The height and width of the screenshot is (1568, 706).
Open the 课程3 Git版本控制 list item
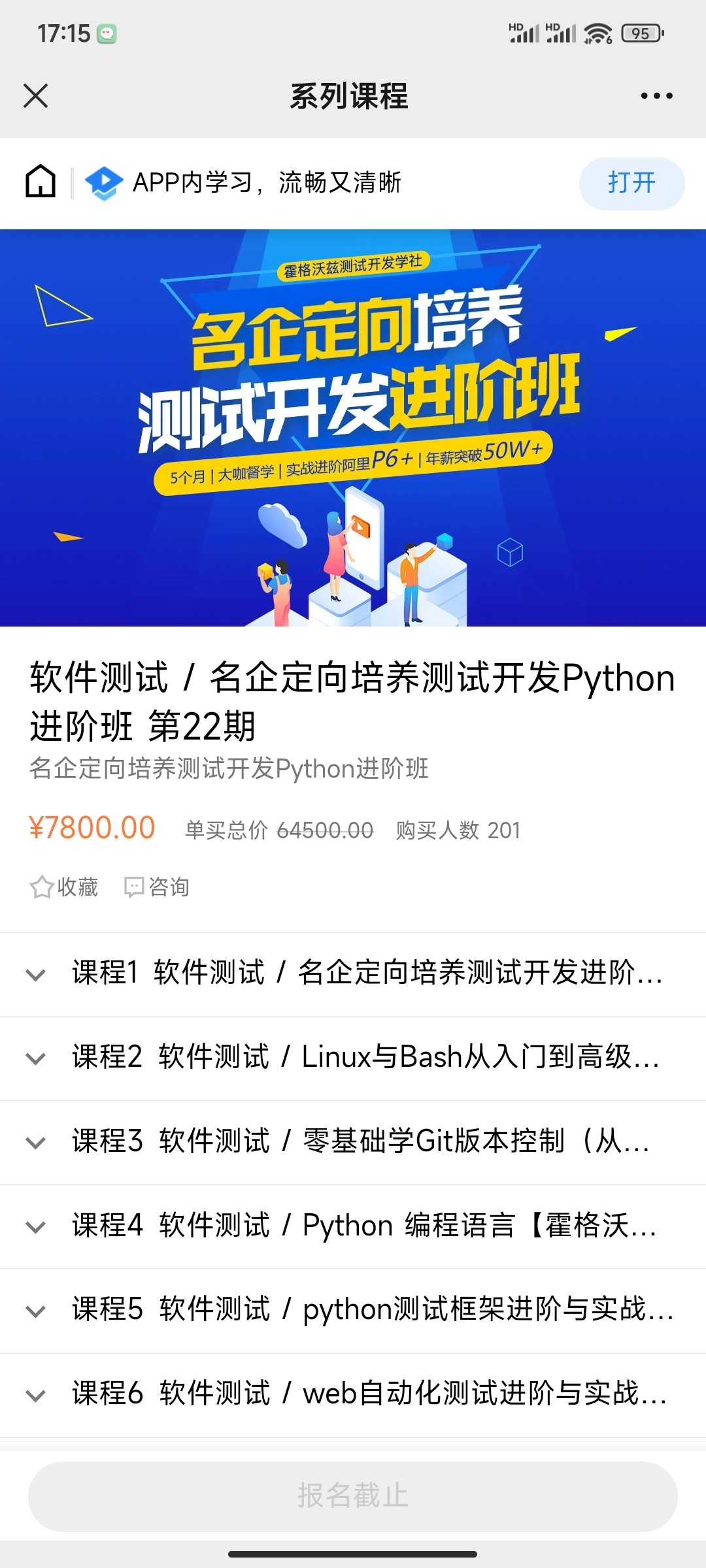pos(353,1143)
